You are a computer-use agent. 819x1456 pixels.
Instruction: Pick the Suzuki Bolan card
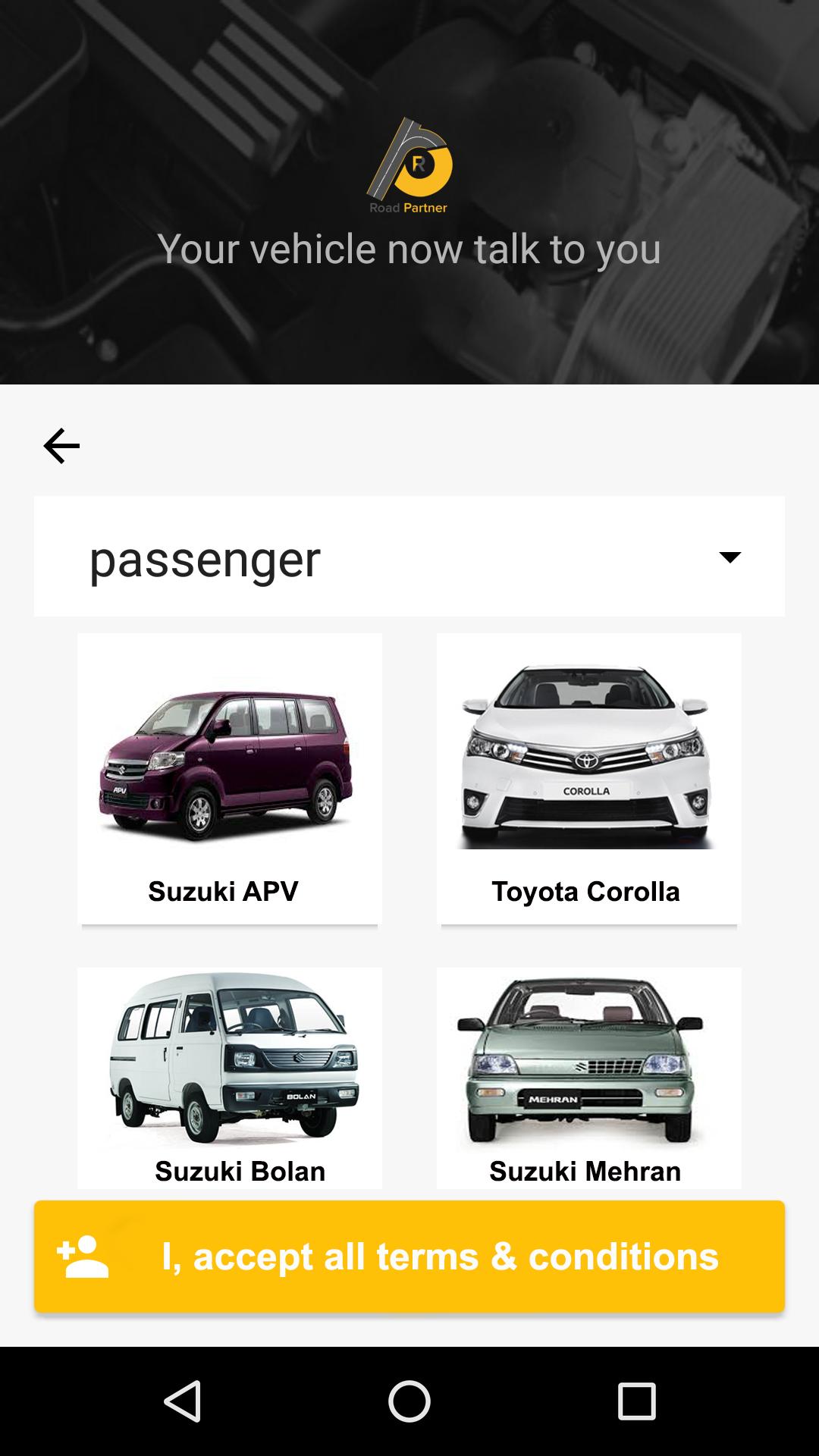coord(229,1077)
